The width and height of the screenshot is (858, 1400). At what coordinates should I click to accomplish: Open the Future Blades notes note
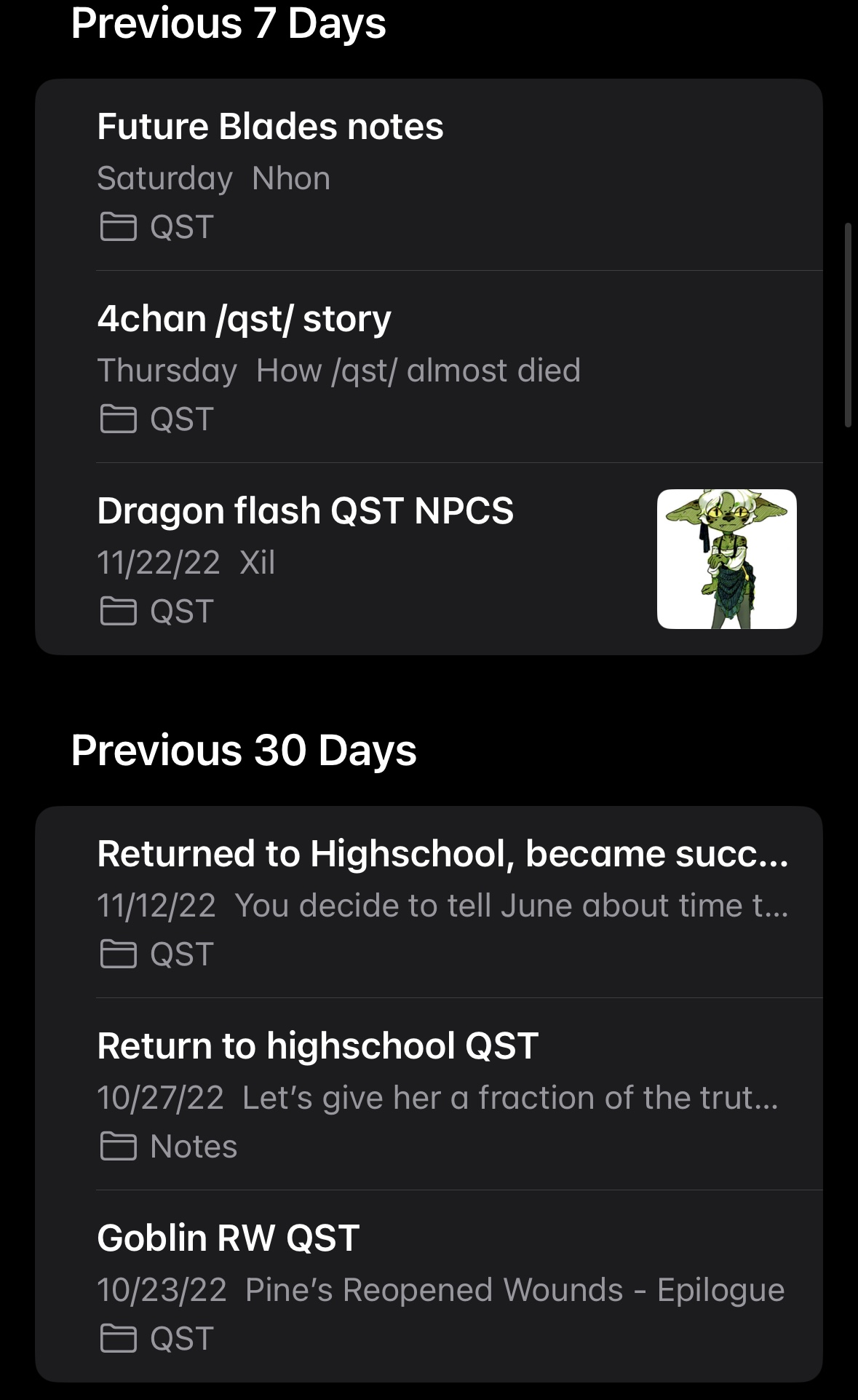click(429, 175)
